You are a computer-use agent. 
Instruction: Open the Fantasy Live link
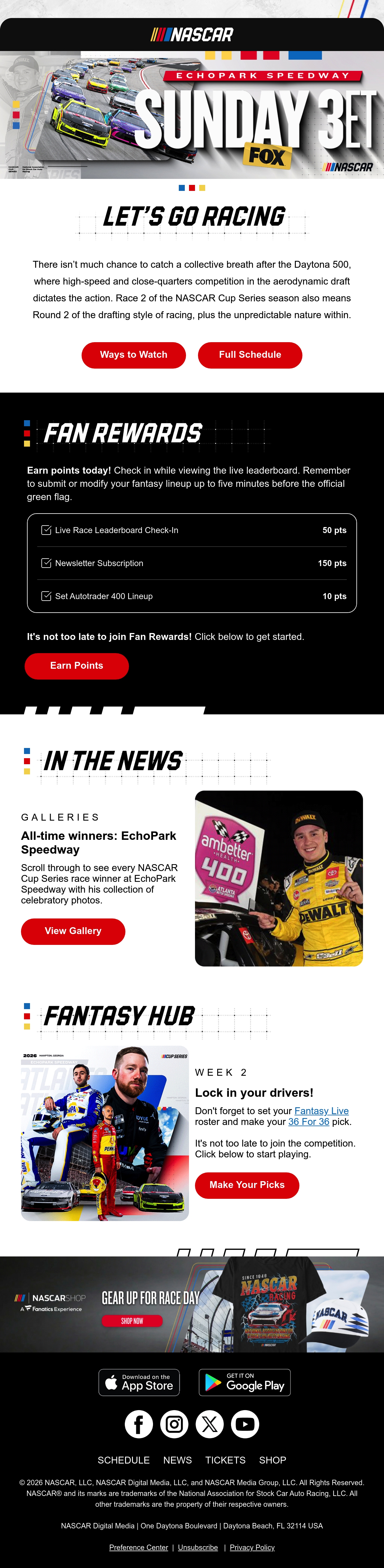point(321,1111)
